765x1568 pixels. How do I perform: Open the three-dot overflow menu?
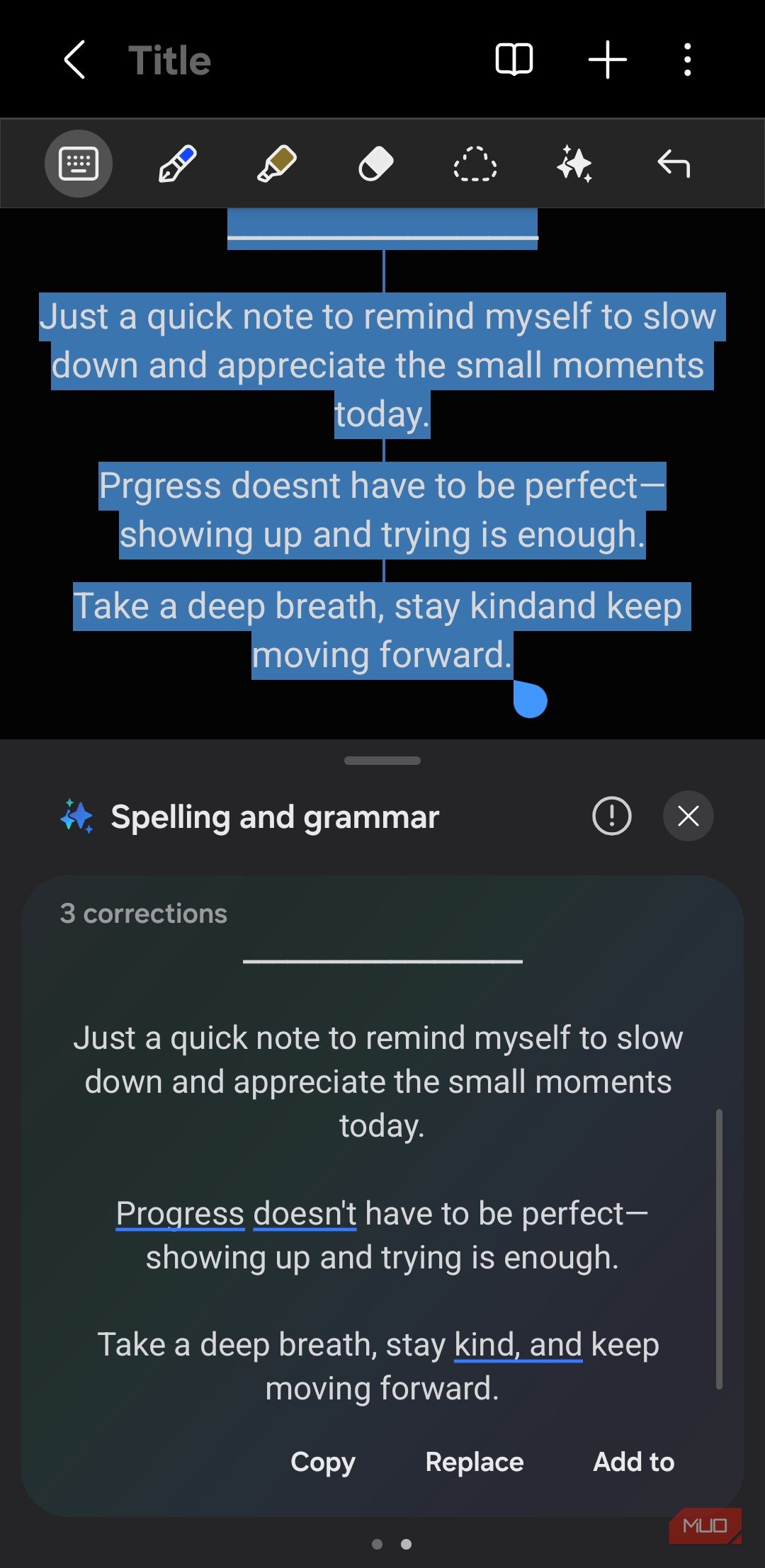pyautogui.click(x=687, y=59)
